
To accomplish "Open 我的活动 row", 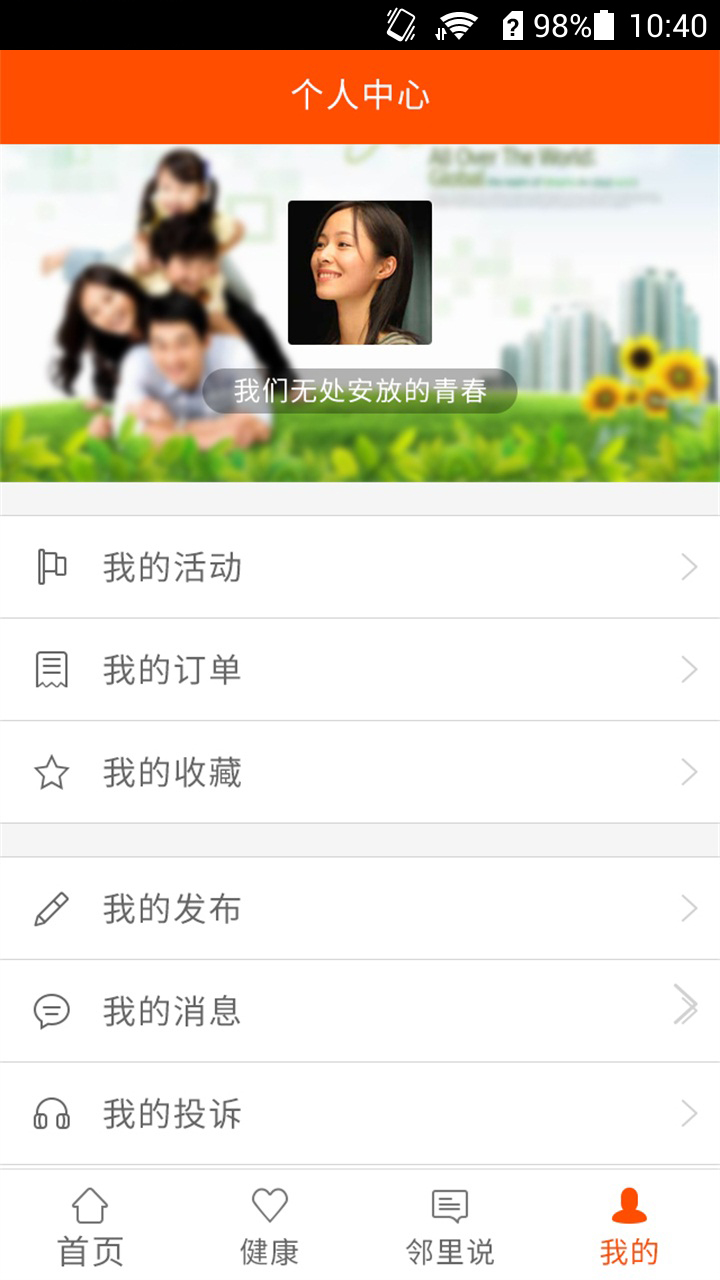I will [x=360, y=568].
